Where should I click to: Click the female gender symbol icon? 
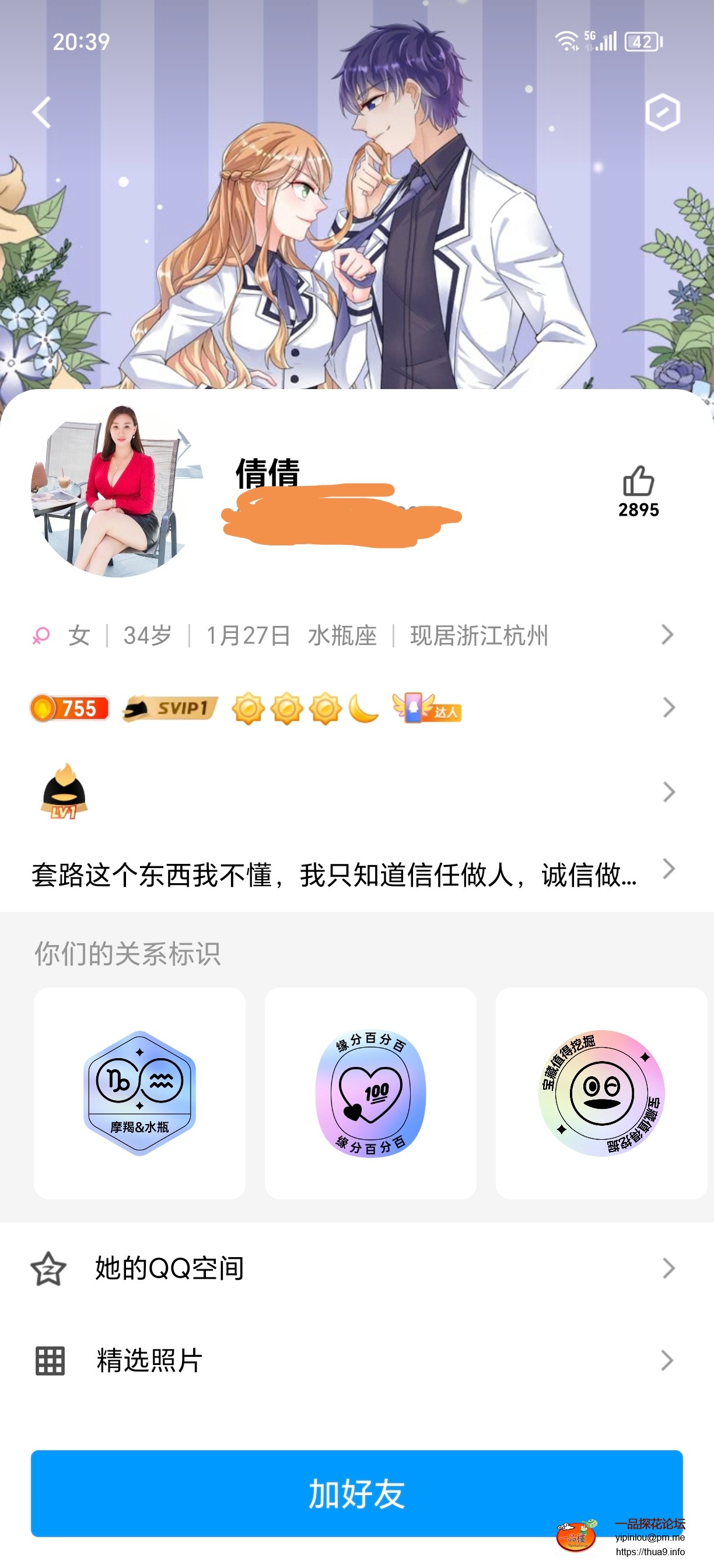(x=40, y=635)
